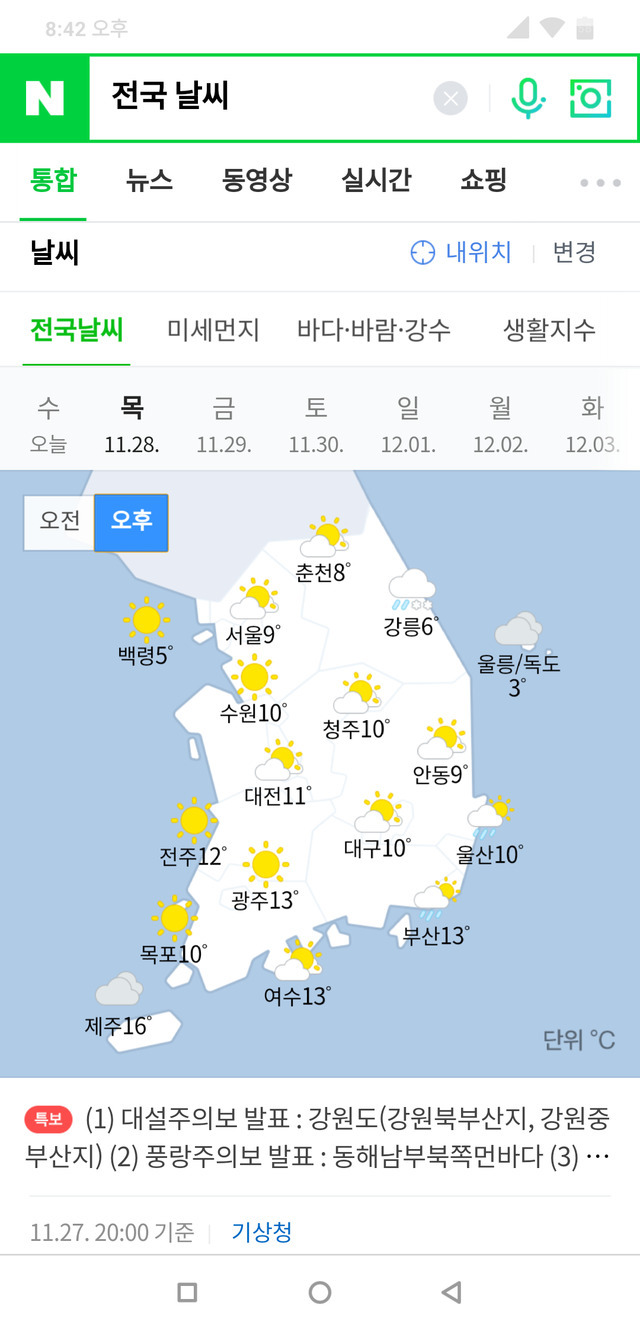Image resolution: width=640 pixels, height=1331 pixels.
Task: Switch to the 뉴스 tab
Action: 149,181
